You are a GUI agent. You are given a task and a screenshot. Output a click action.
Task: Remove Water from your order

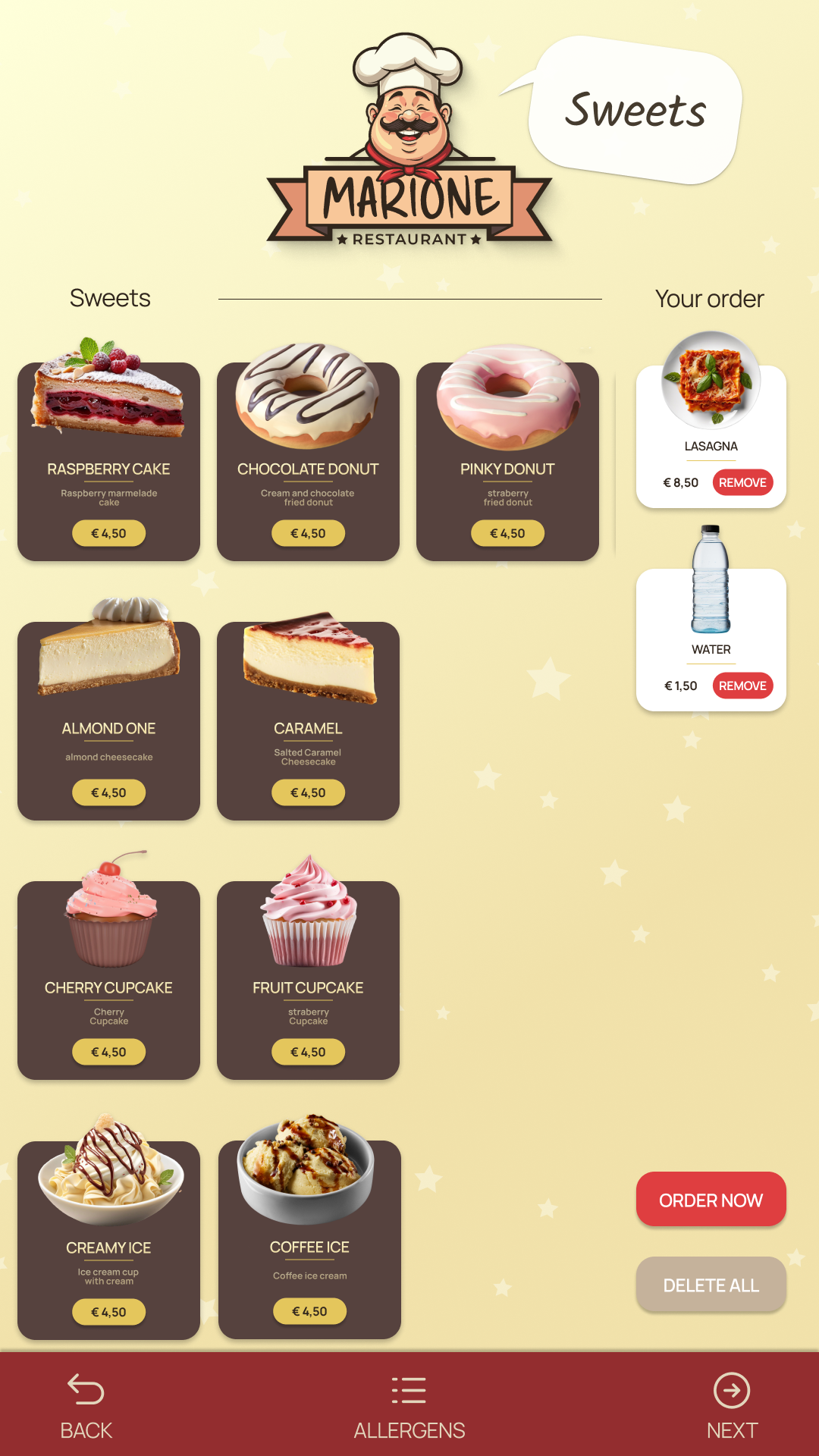point(742,686)
